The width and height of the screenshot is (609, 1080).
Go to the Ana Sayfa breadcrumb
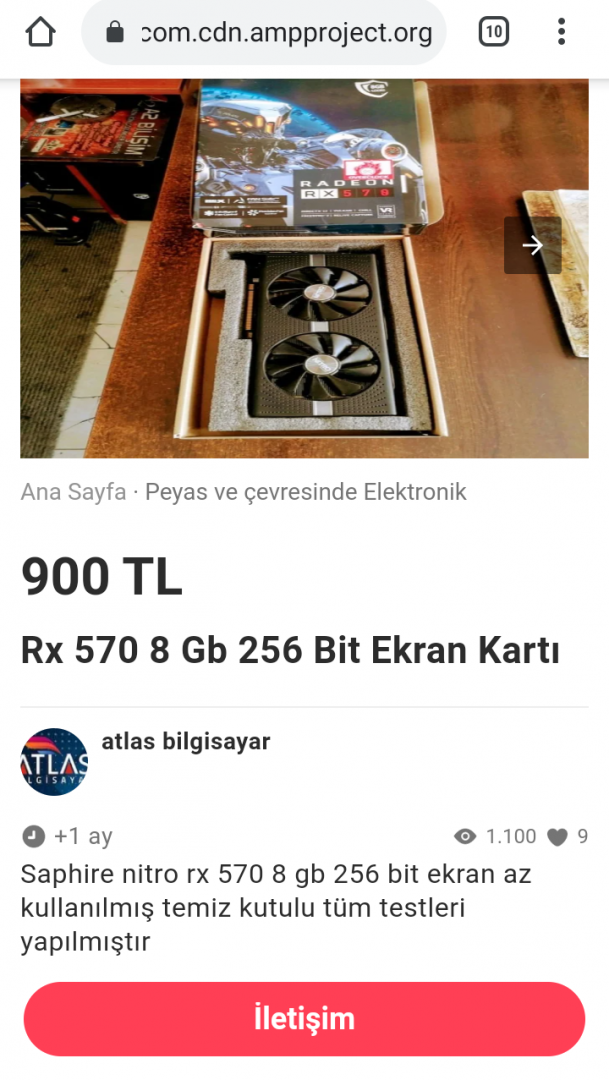(x=73, y=492)
